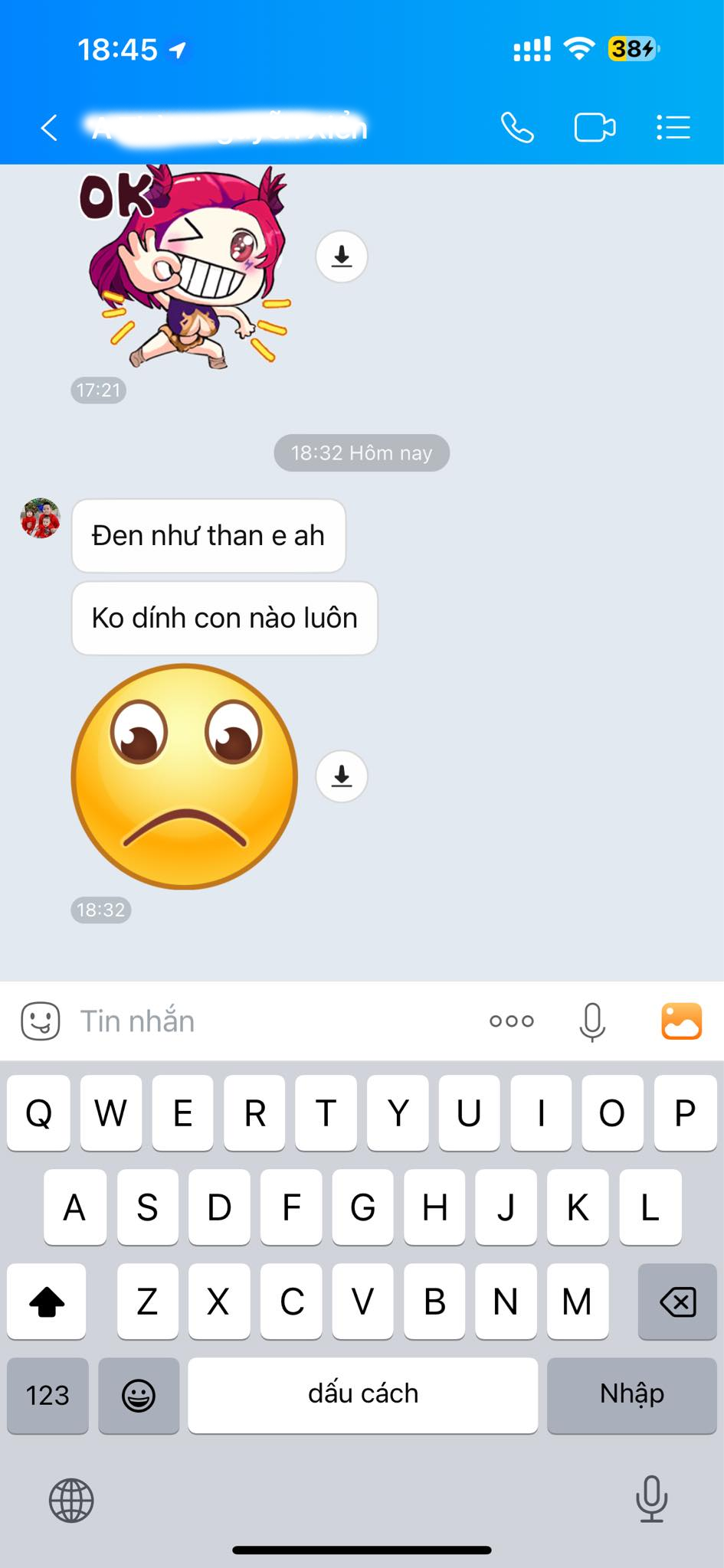Switch the keyboard to 123 numbers
This screenshot has width=724, height=1568.
[x=48, y=1395]
